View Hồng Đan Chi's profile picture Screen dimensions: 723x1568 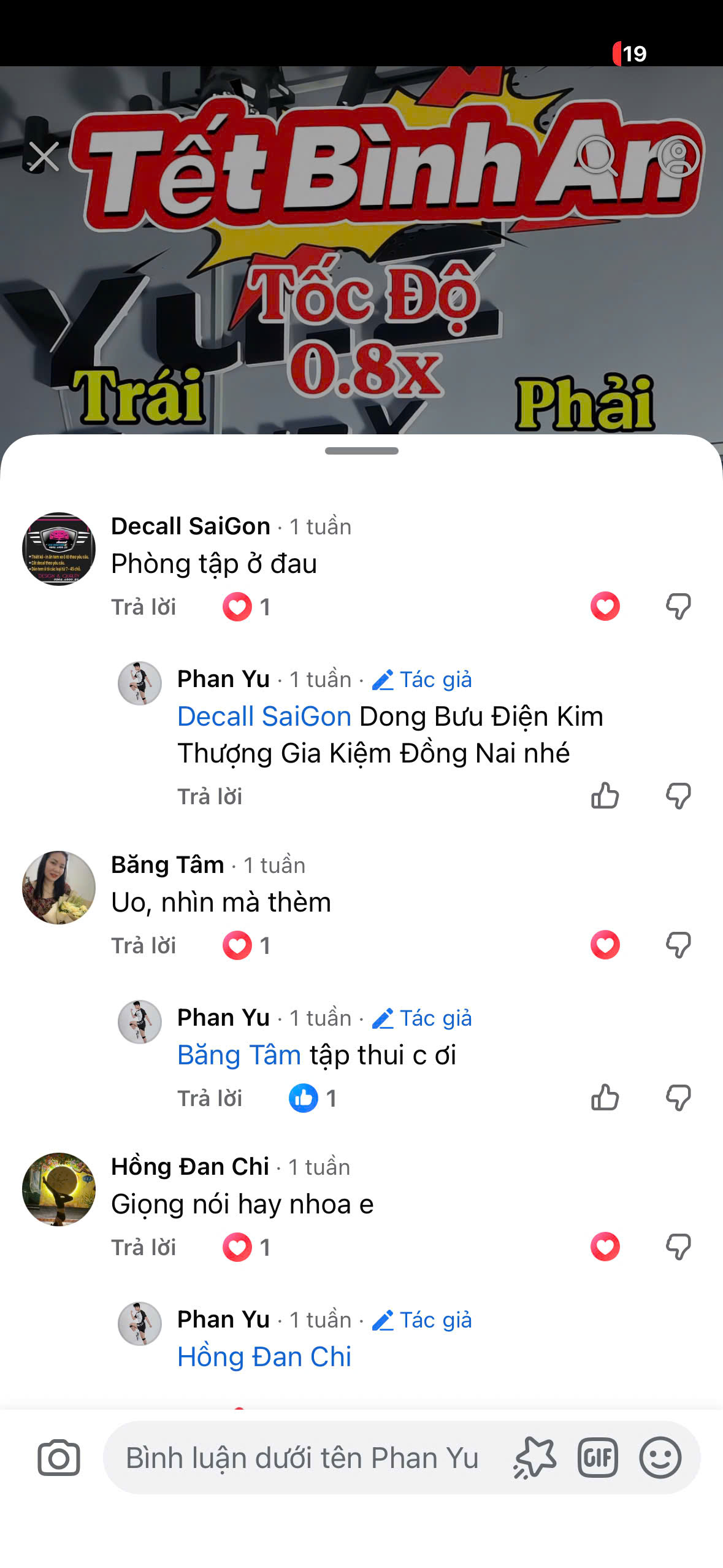59,1189
